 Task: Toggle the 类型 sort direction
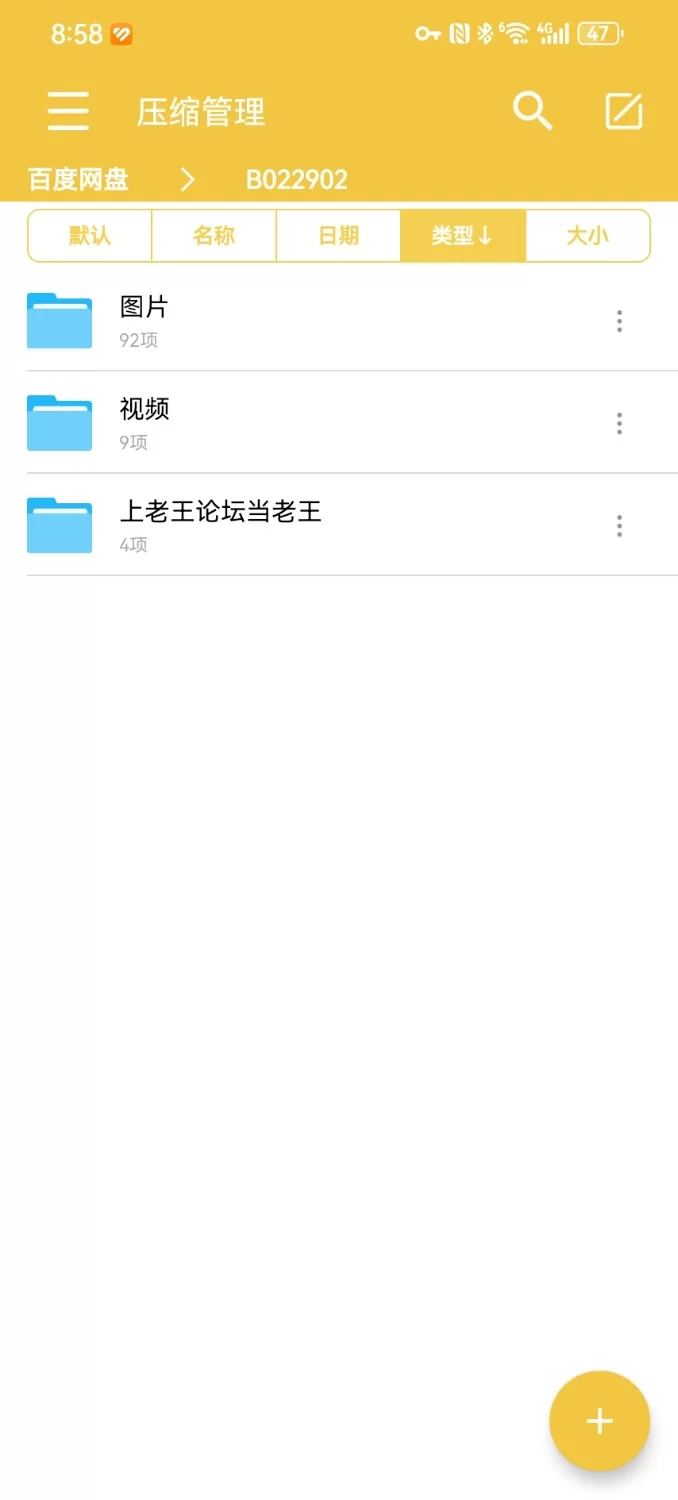pyautogui.click(x=462, y=236)
